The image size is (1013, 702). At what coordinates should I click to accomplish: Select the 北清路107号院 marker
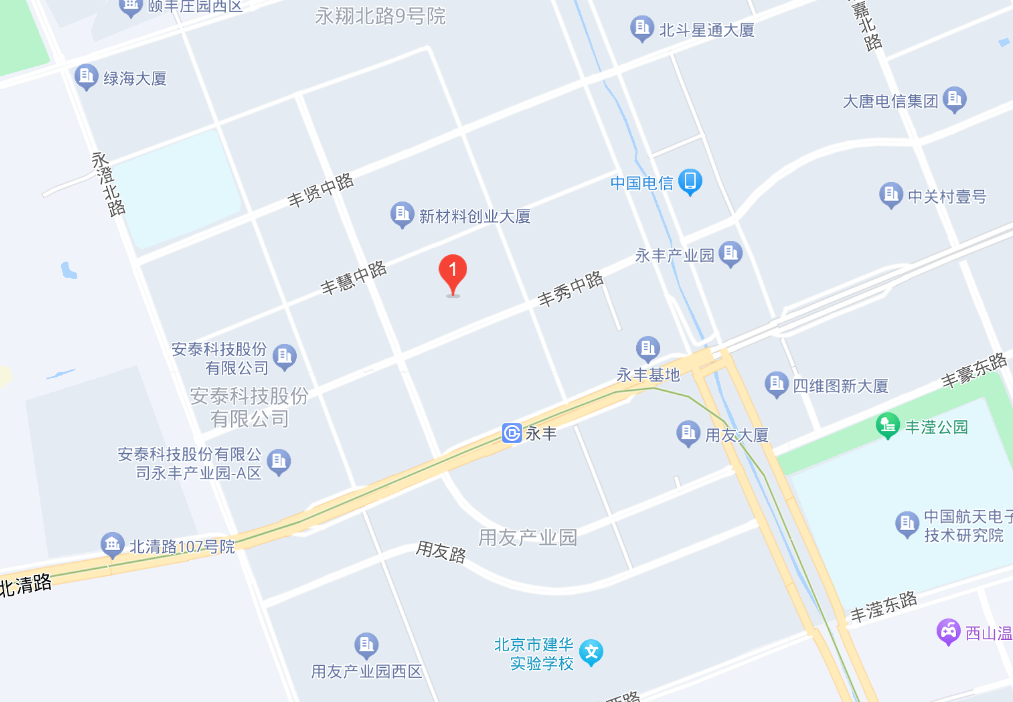point(112,545)
